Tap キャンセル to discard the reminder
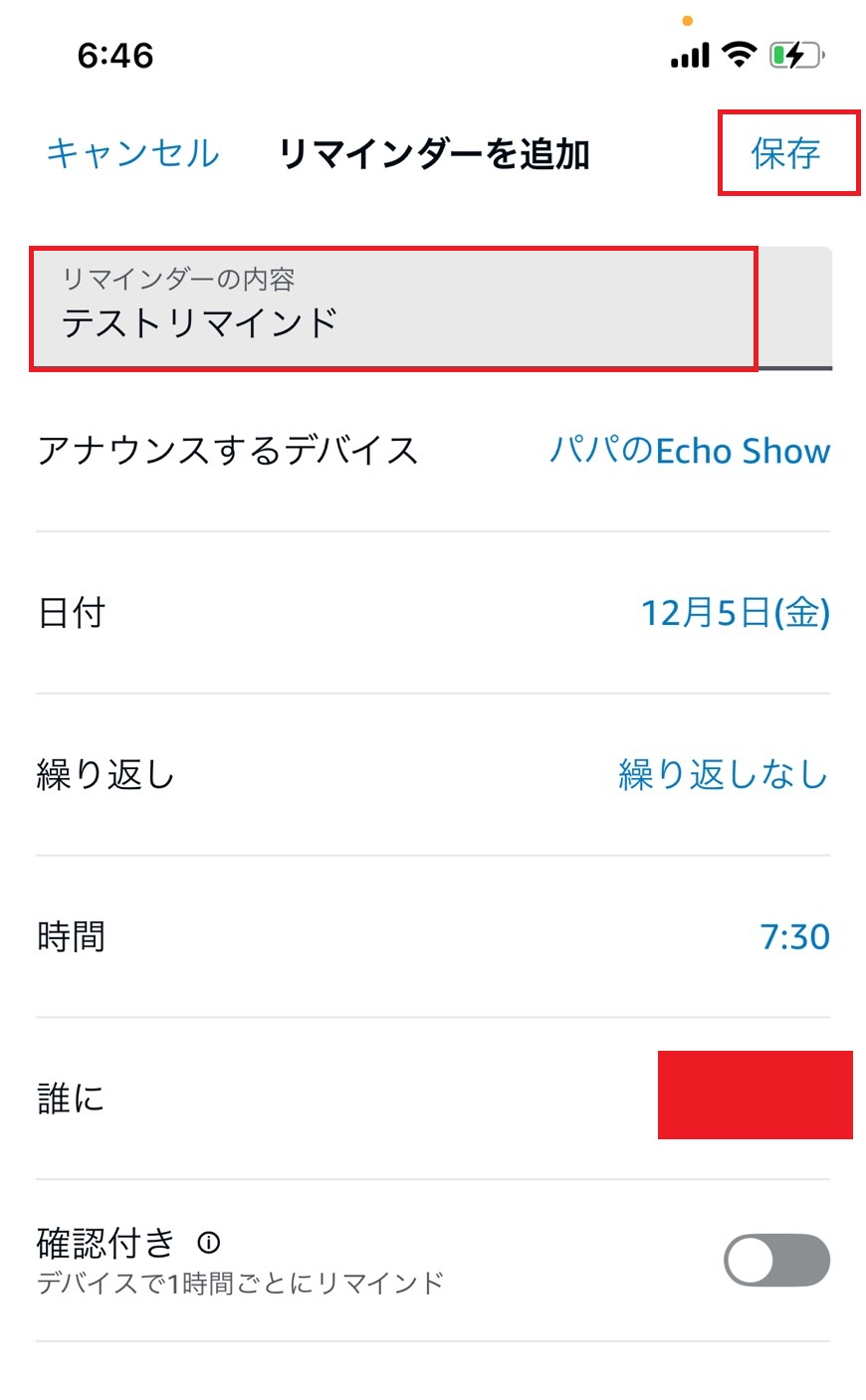Screen dimensions: 866x1400 (132, 153)
